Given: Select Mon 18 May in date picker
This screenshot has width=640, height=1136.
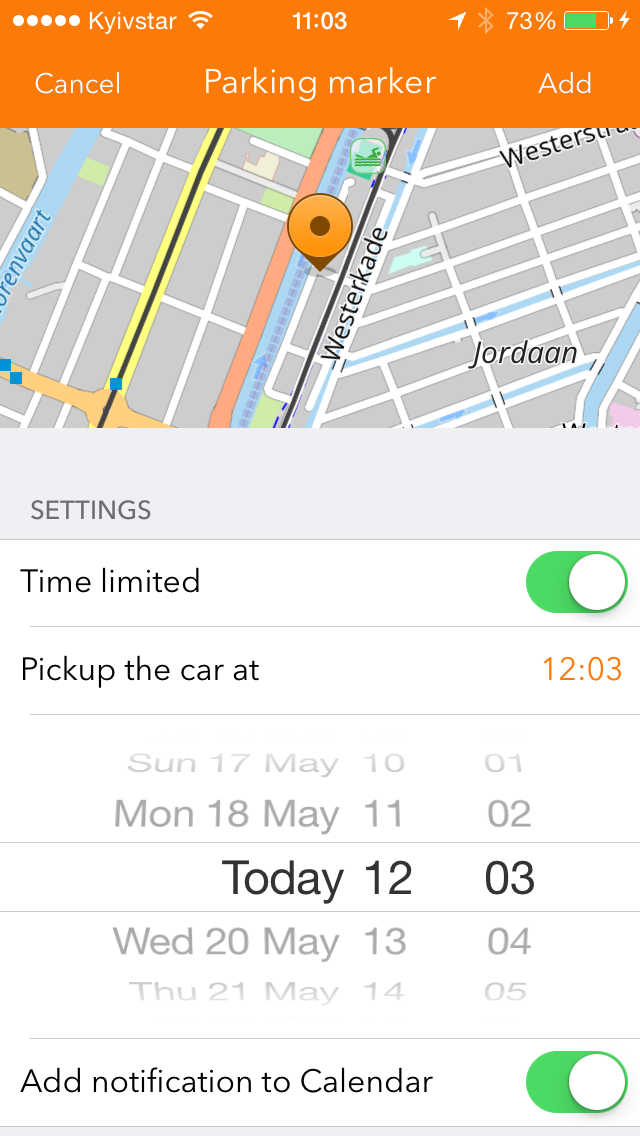Looking at the screenshot, I should point(226,814).
